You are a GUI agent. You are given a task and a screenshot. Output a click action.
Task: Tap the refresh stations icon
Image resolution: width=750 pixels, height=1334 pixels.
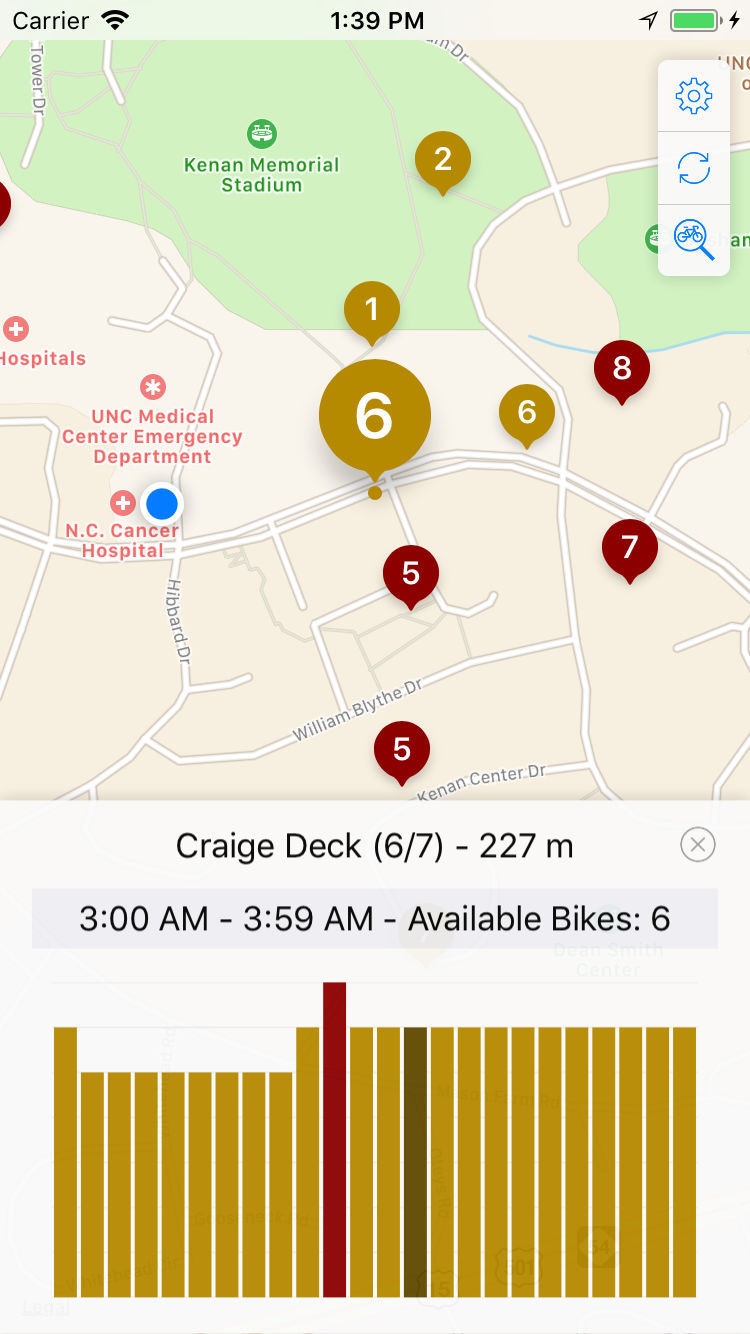tap(694, 168)
